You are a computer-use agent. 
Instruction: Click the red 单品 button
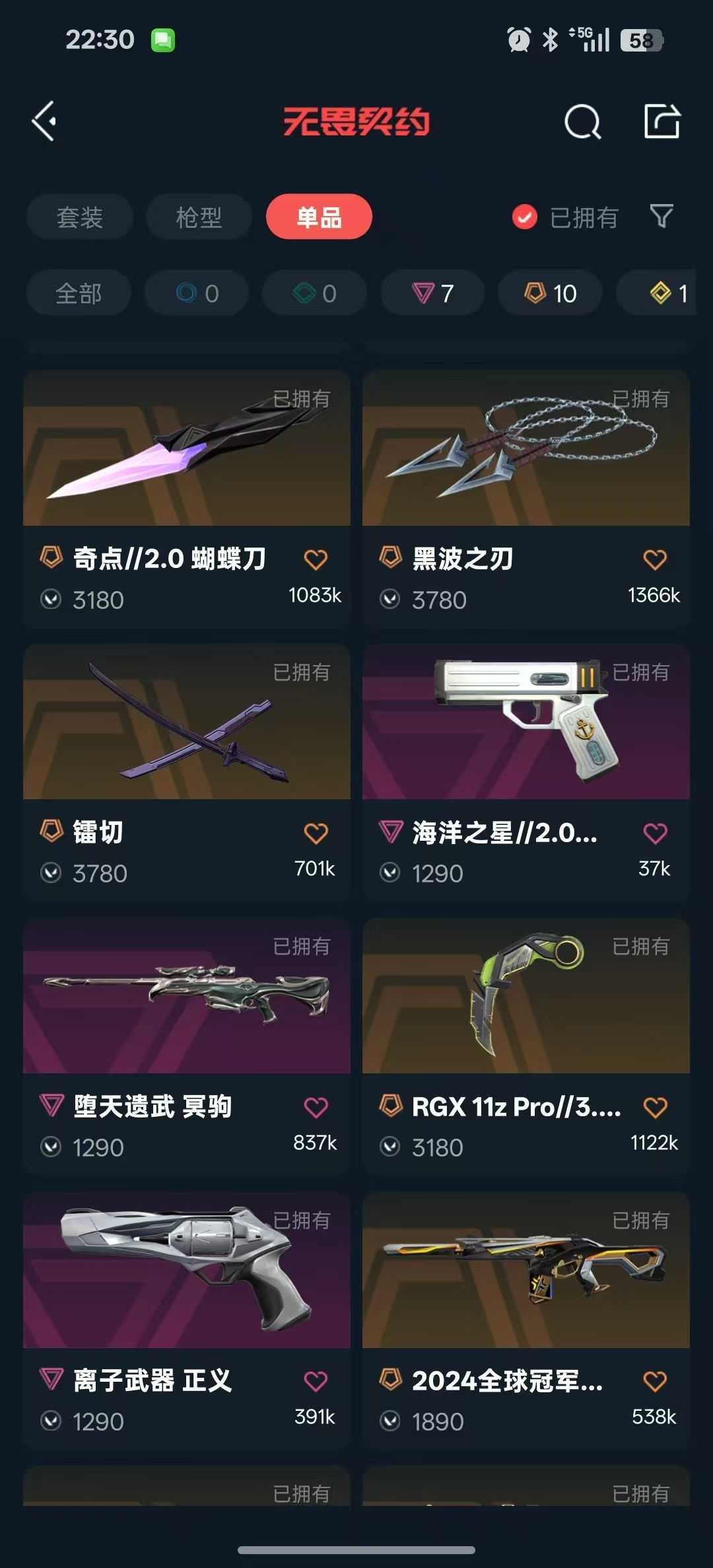click(x=319, y=217)
